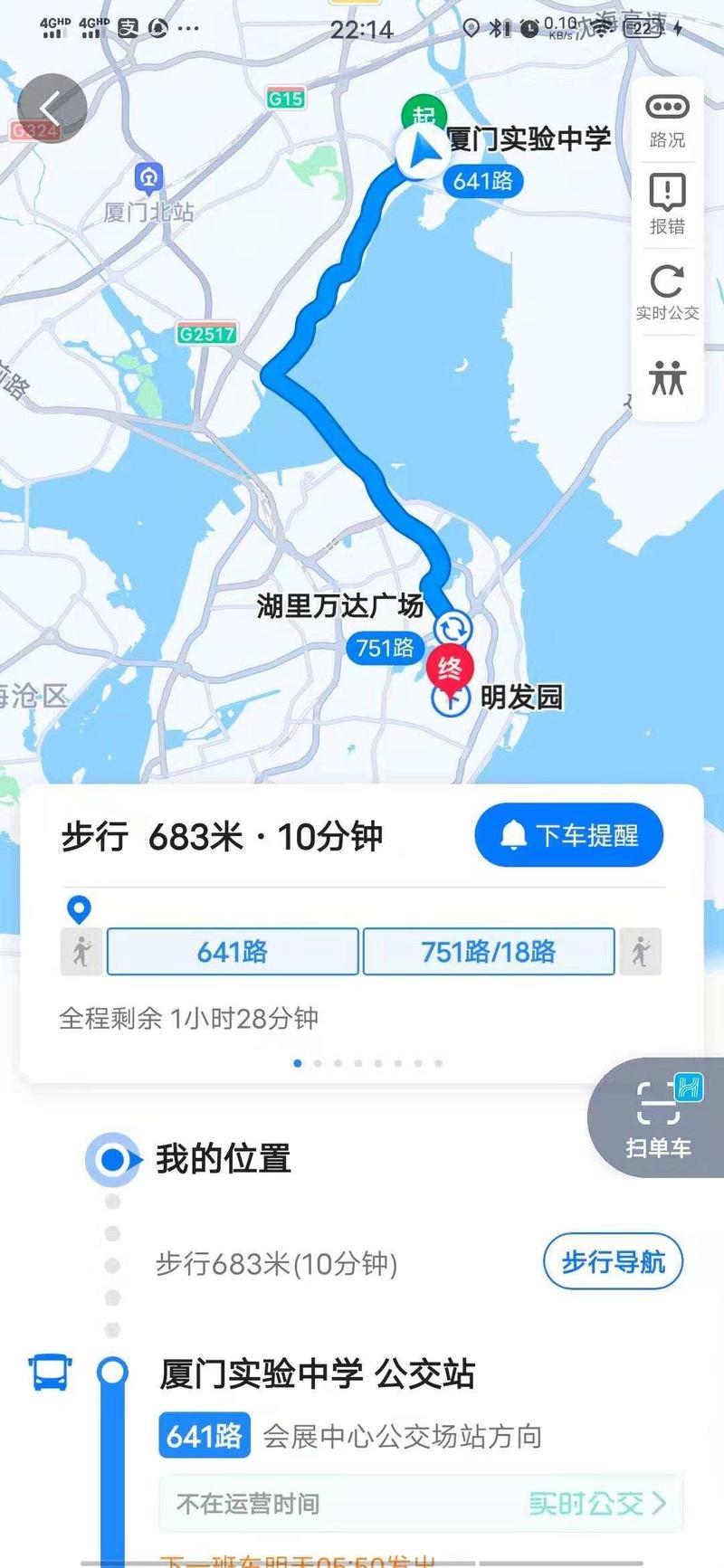Report an error via 报错
Image resolution: width=724 pixels, height=1568 pixels.
point(667,204)
